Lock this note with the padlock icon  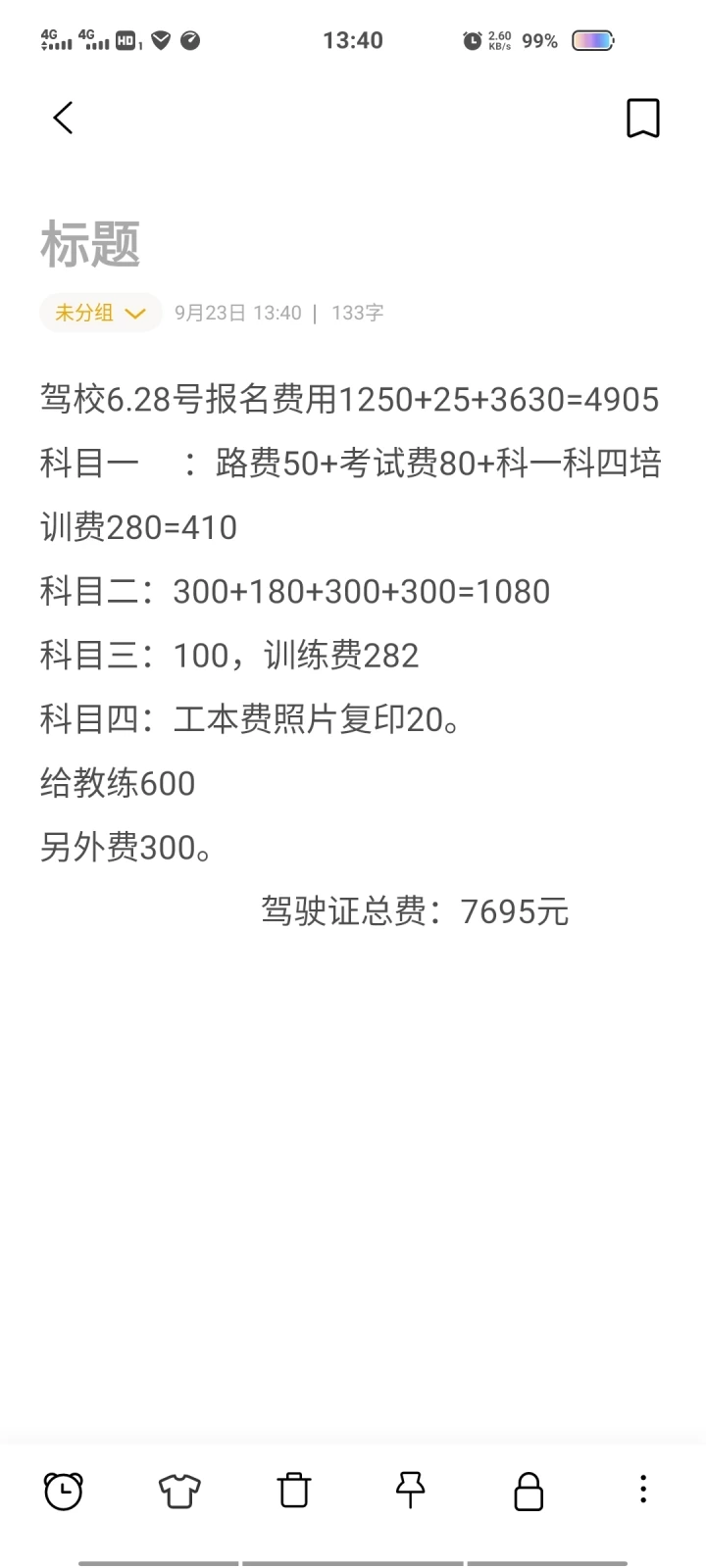(x=529, y=1491)
